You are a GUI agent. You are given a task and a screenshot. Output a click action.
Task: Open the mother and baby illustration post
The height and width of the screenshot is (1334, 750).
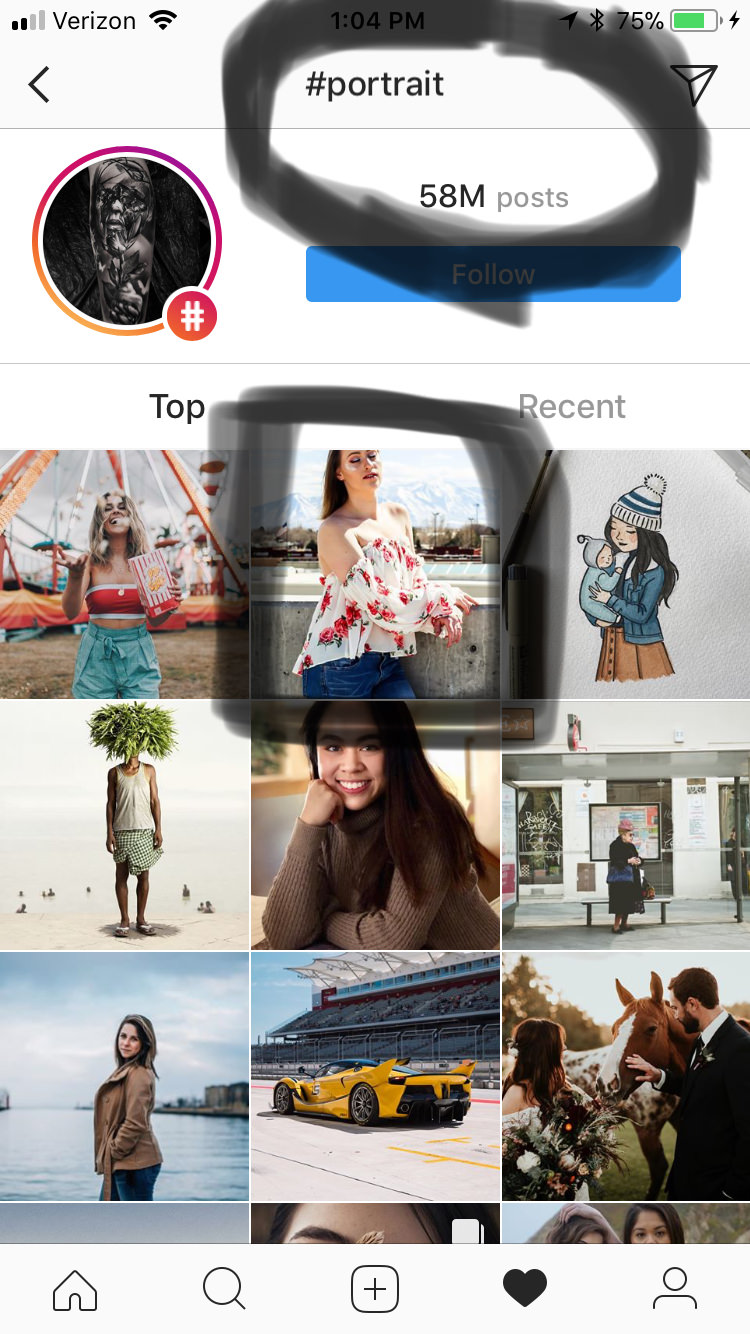pyautogui.click(x=626, y=574)
